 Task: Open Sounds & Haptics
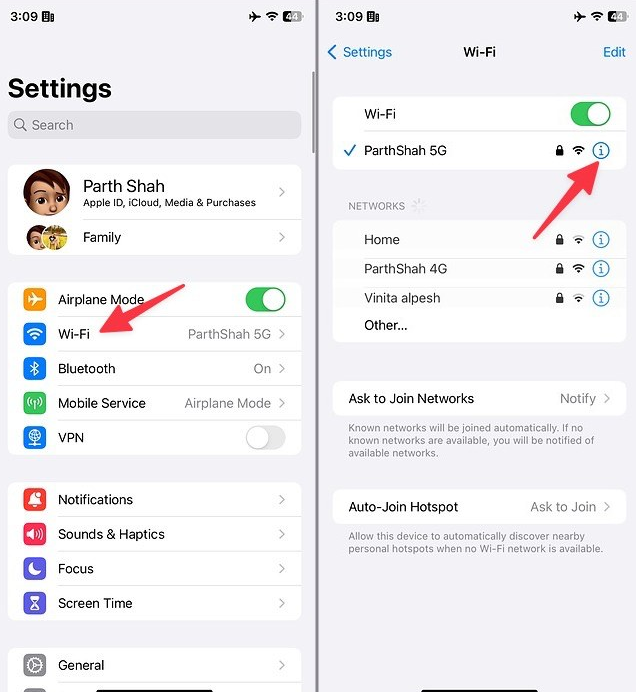(x=154, y=534)
